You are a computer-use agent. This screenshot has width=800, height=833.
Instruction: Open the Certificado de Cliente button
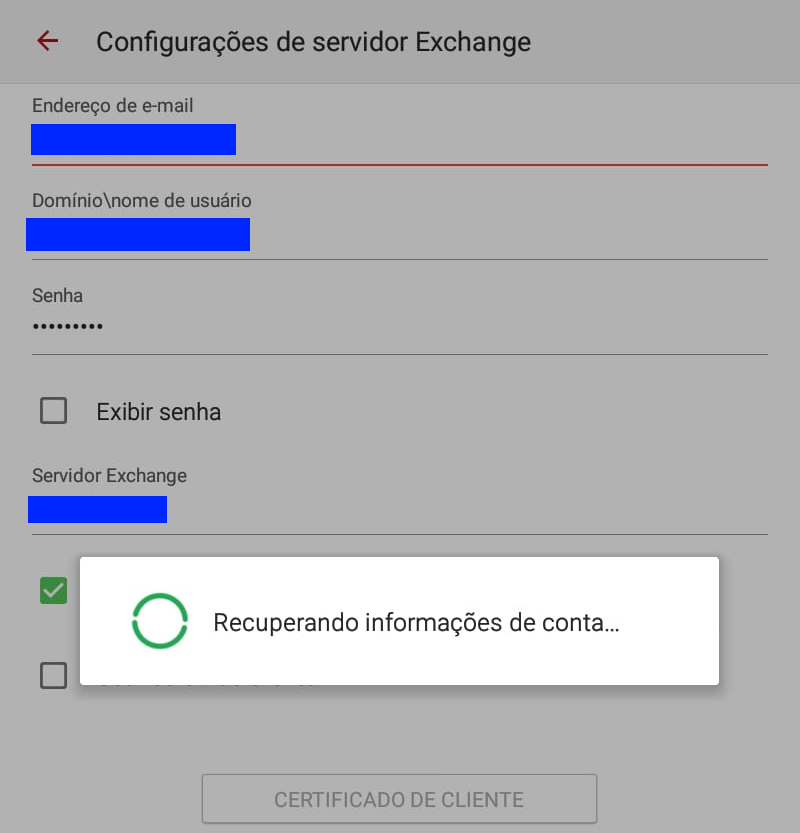click(x=399, y=799)
